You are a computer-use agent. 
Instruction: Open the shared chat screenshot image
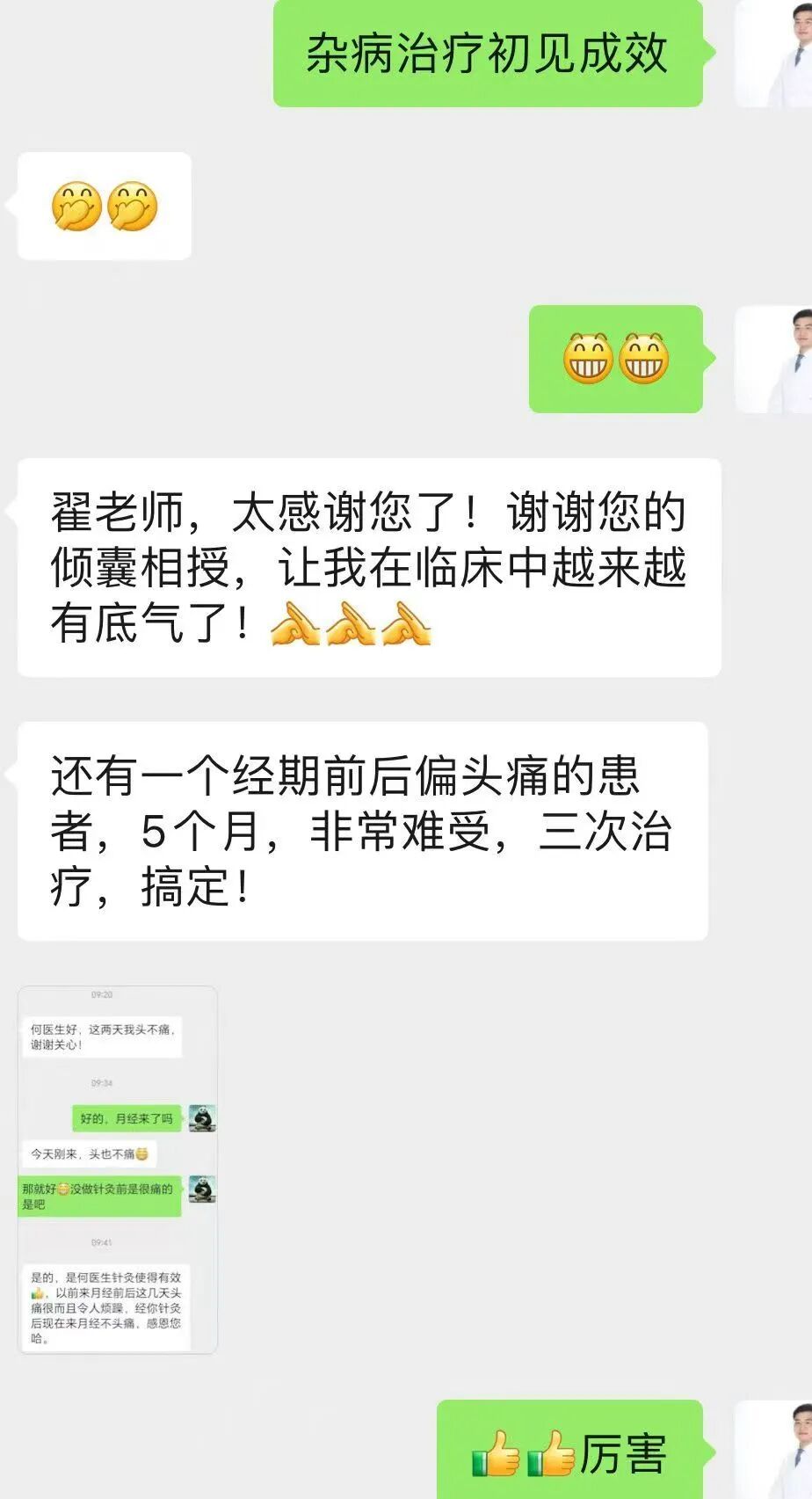click(118, 1169)
